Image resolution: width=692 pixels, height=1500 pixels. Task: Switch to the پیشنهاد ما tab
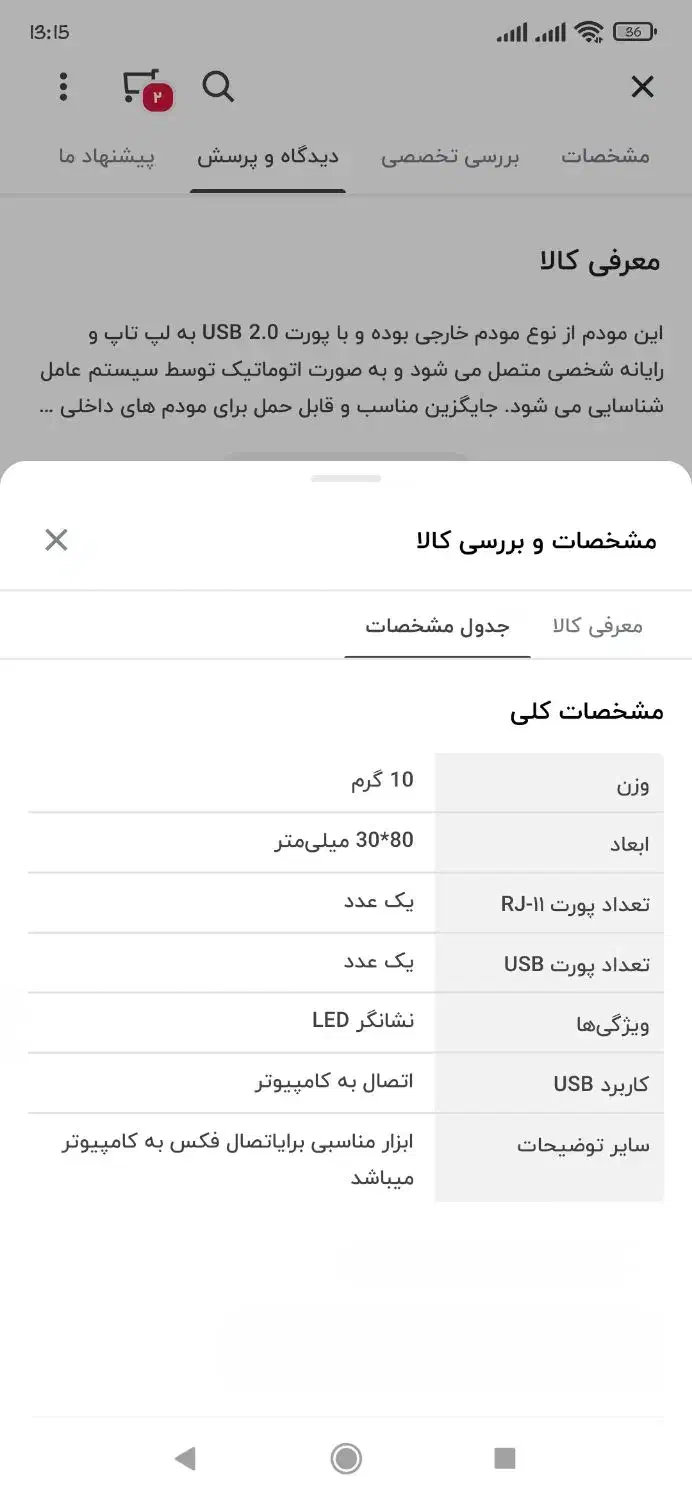[106, 157]
